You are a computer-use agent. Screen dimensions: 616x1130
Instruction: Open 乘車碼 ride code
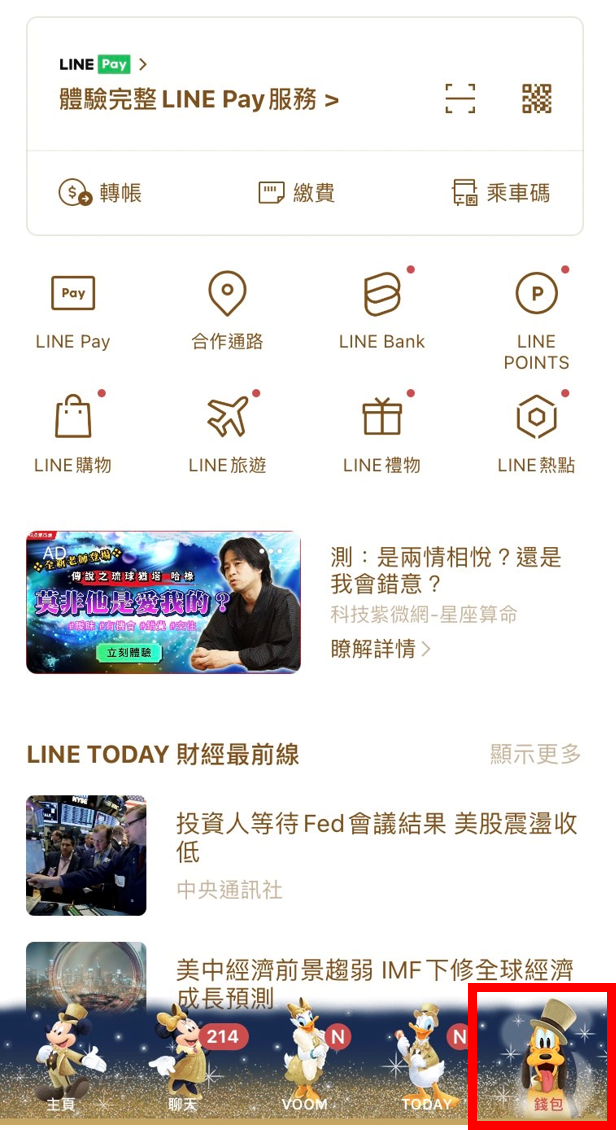(x=500, y=193)
